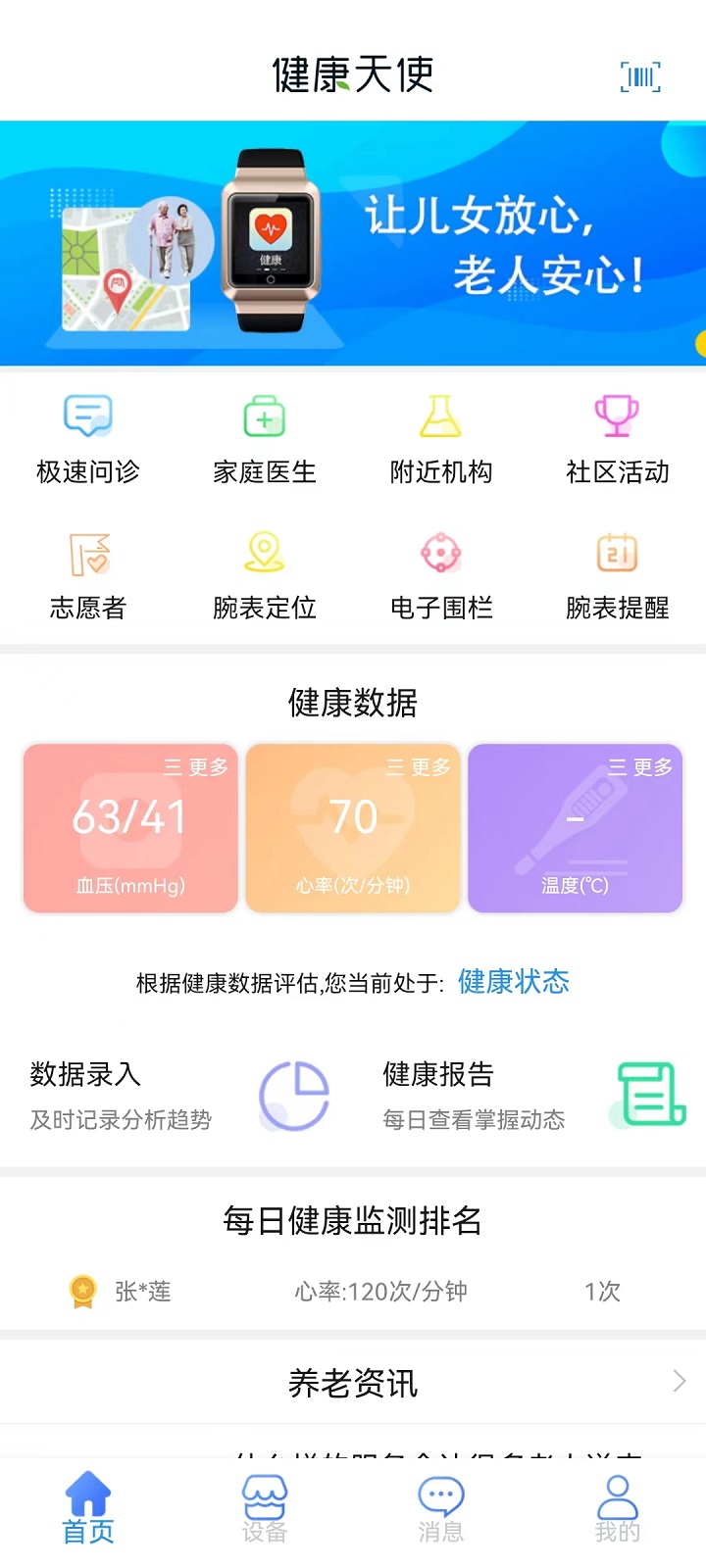Tap the 数据录入 pie chart icon

click(x=293, y=1095)
